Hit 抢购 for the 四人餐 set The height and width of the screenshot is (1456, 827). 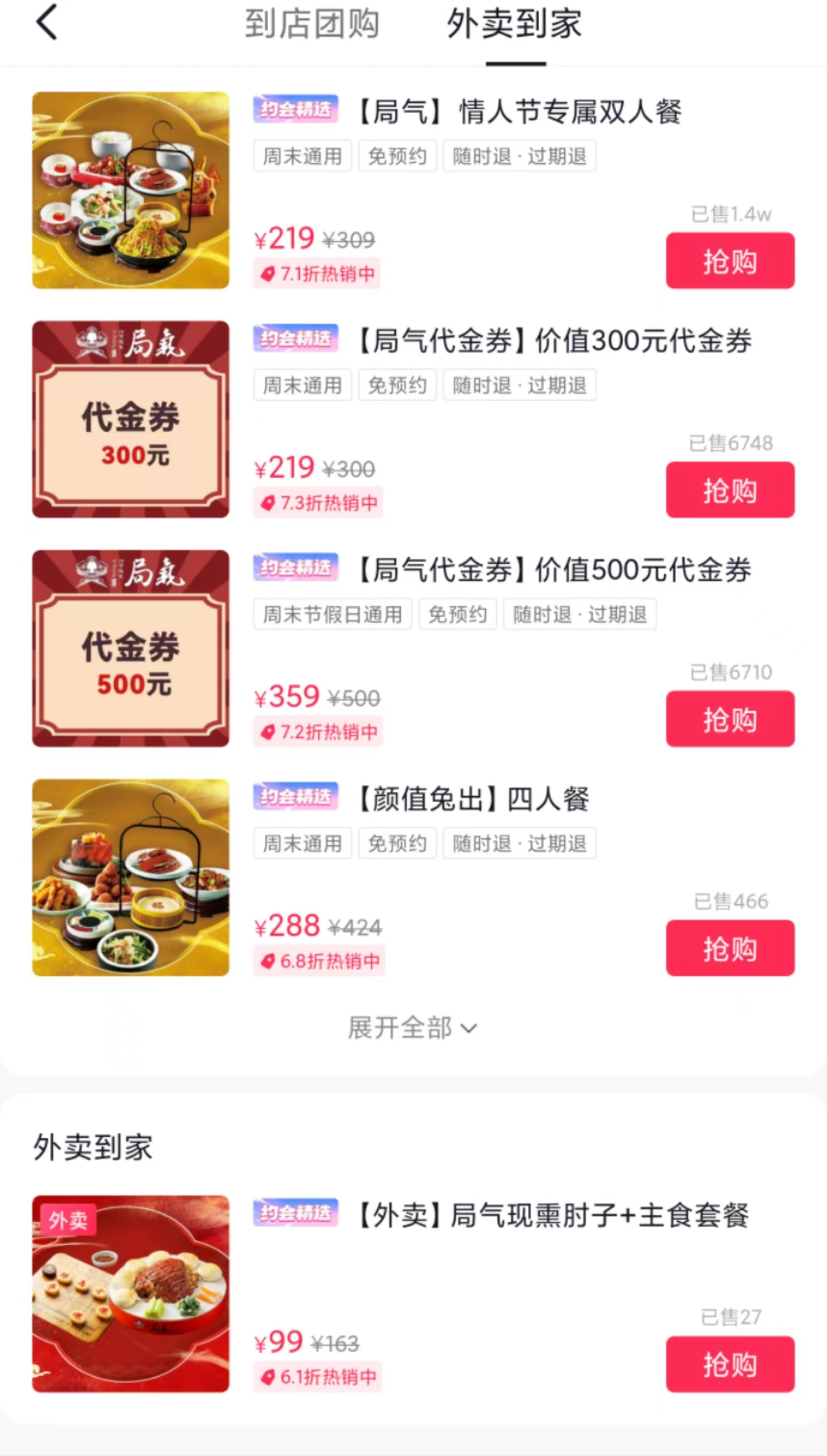point(729,948)
